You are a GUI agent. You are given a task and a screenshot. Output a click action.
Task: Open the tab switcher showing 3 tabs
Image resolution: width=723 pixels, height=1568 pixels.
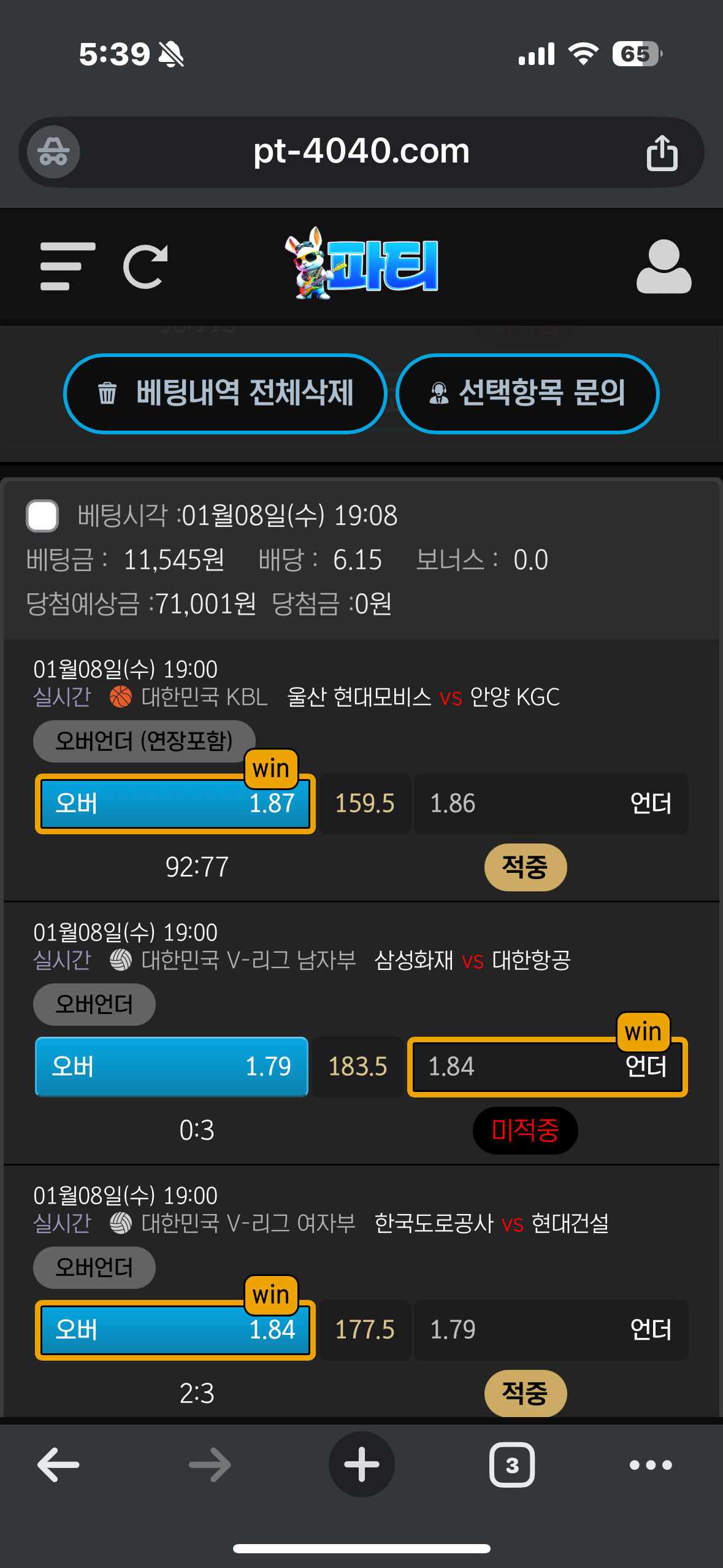tap(512, 1465)
